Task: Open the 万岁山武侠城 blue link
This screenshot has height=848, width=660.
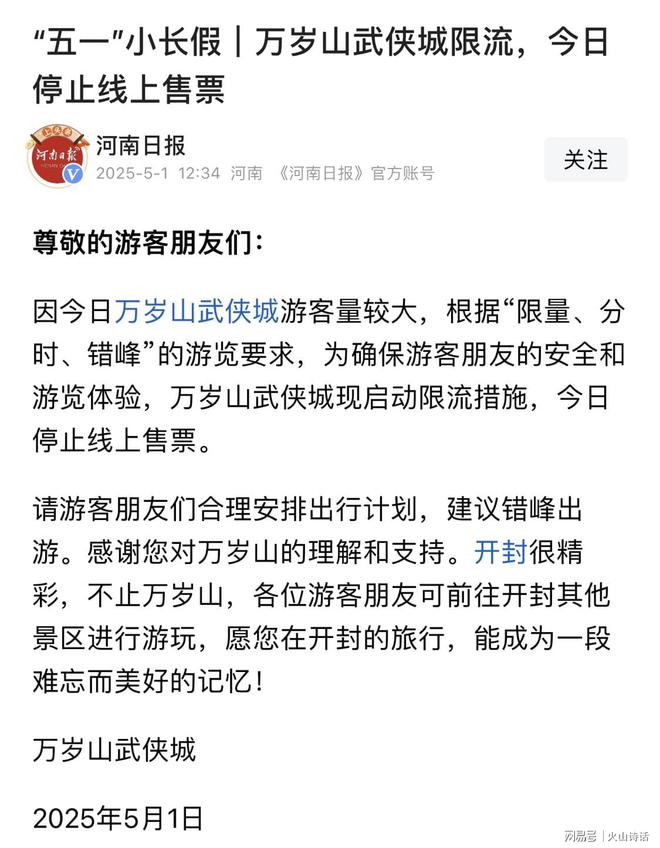Action: [196, 312]
